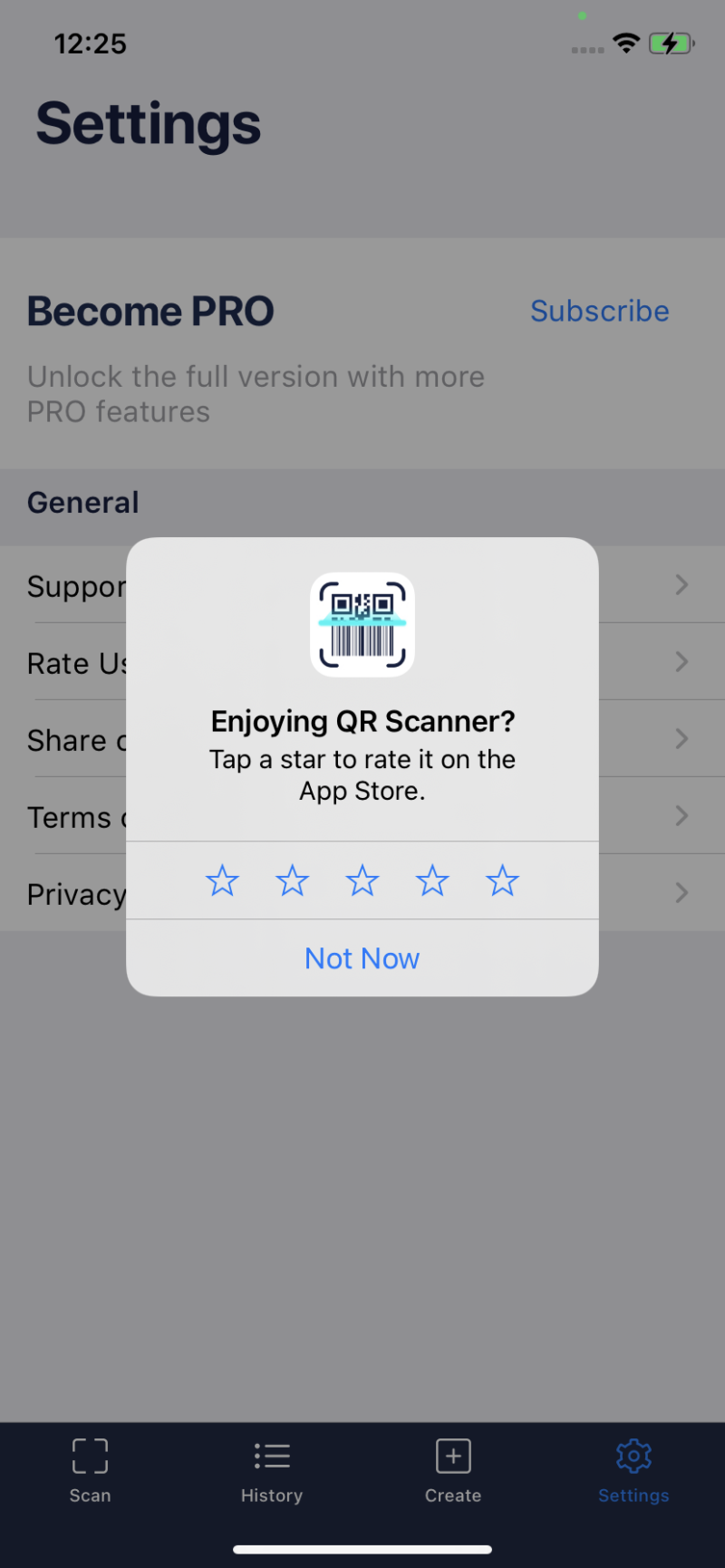Open the History list icon
This screenshot has width=725, height=1568.
click(x=271, y=1456)
